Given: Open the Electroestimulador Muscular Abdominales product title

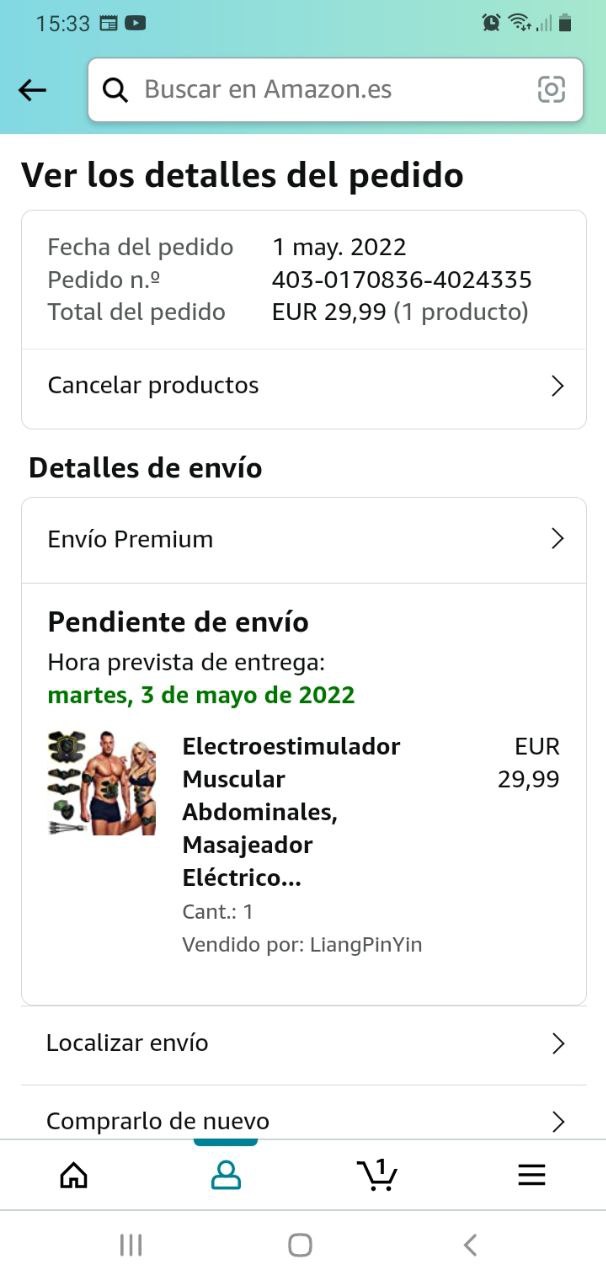Looking at the screenshot, I should pos(290,812).
